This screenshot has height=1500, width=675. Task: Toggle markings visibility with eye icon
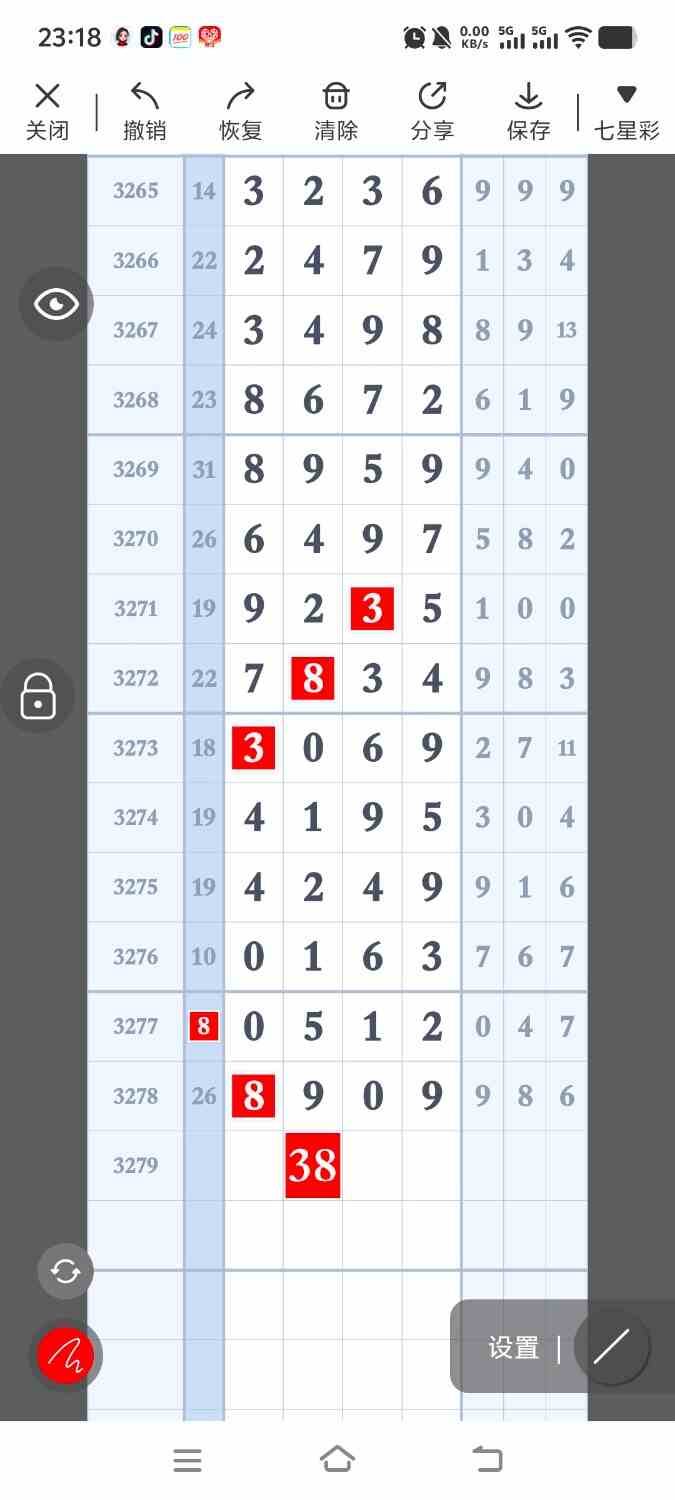[x=56, y=304]
